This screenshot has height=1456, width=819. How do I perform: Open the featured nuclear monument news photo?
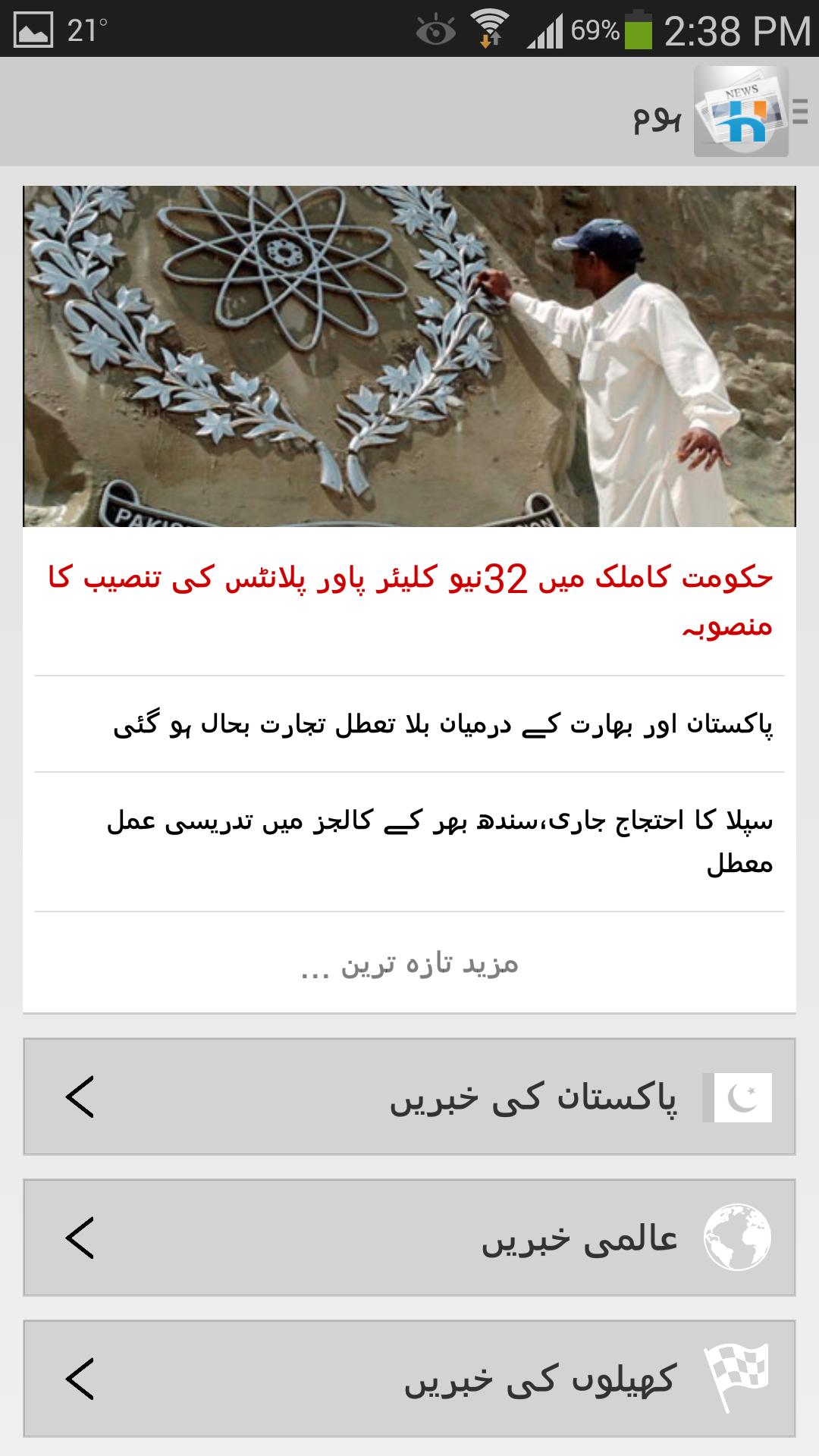[x=409, y=353]
